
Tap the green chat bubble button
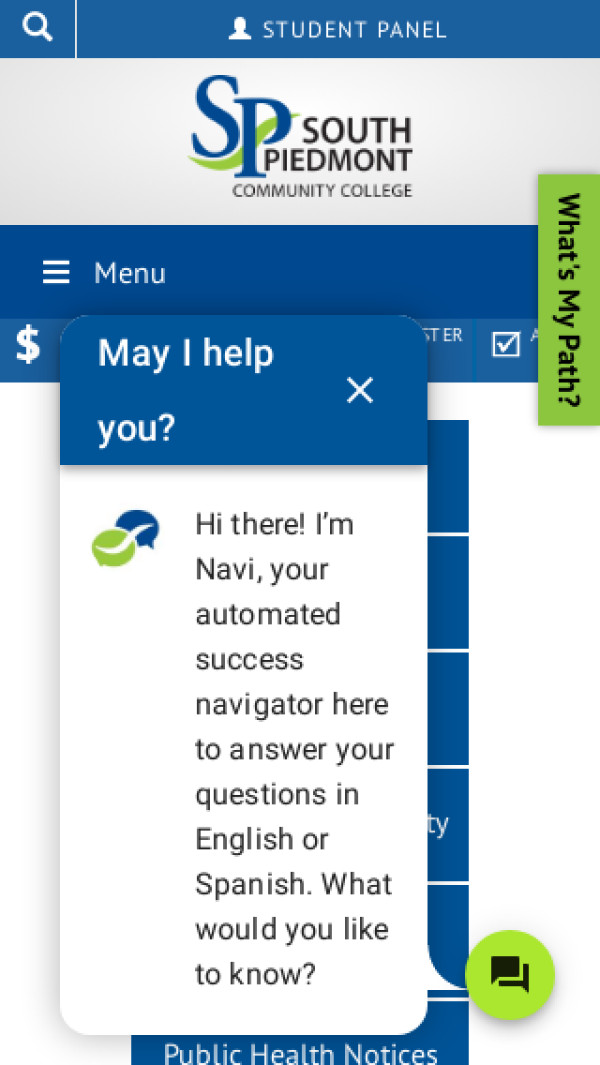coord(510,974)
